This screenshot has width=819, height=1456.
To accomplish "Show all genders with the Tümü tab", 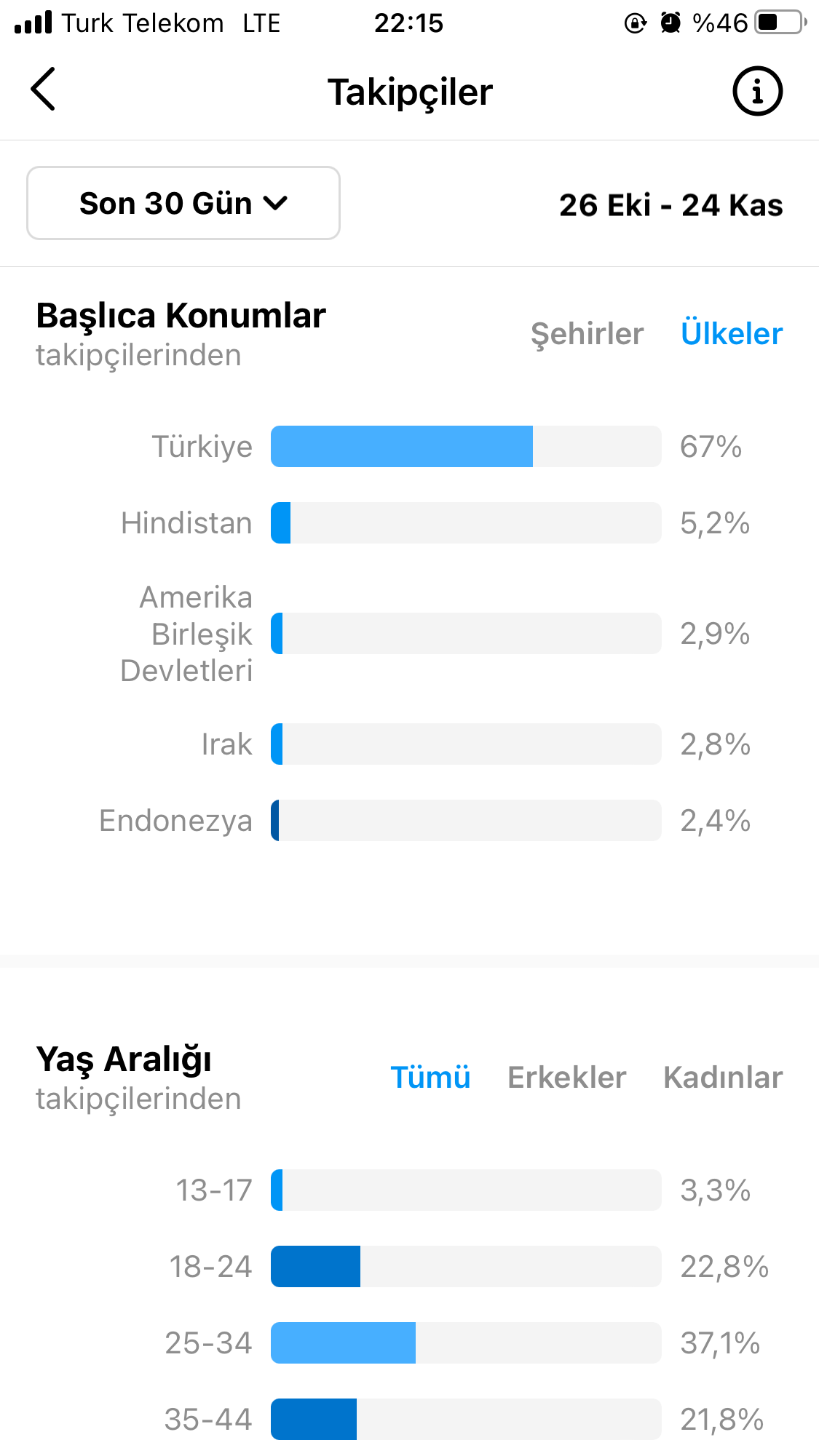I will 430,1078.
